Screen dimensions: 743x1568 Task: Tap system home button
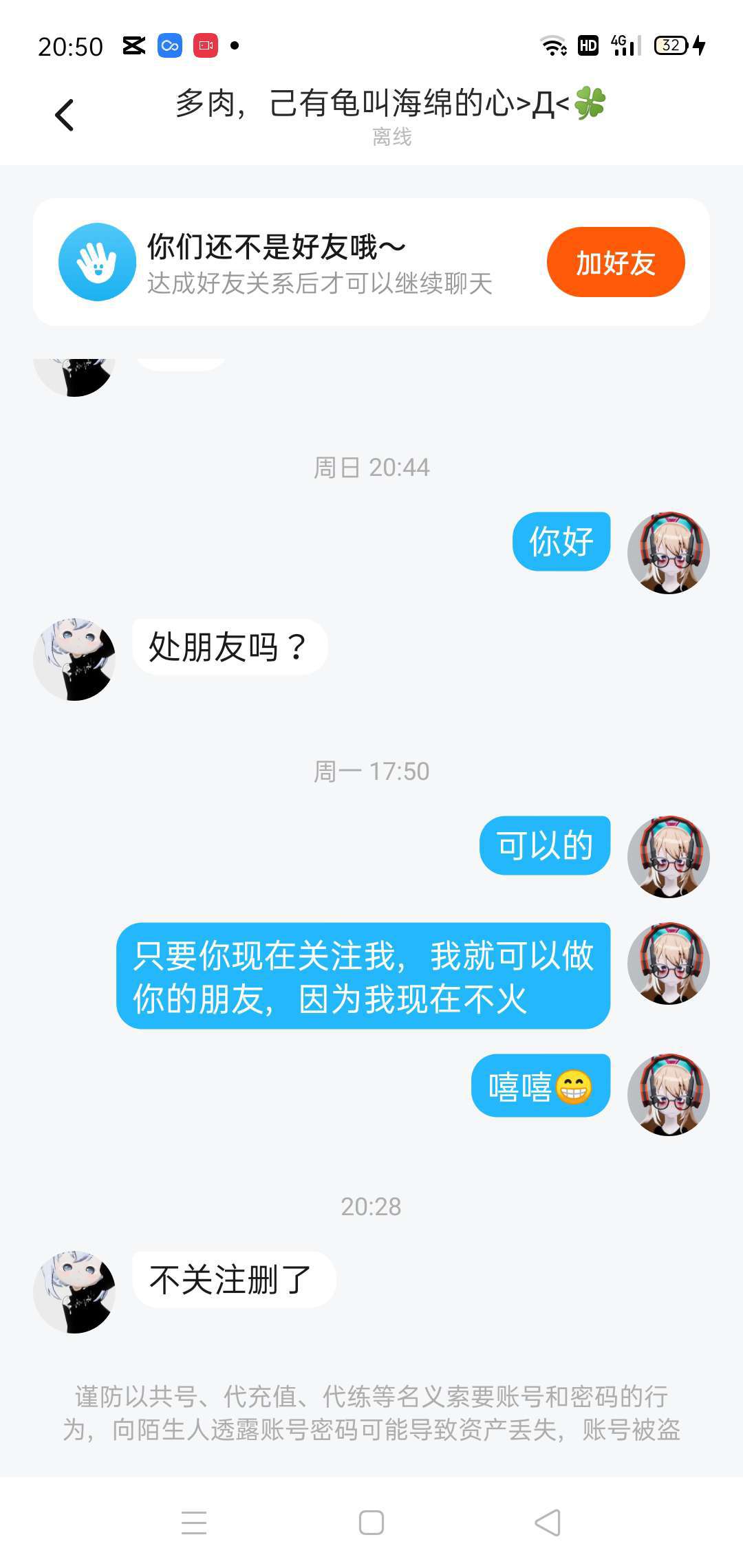point(371,1522)
